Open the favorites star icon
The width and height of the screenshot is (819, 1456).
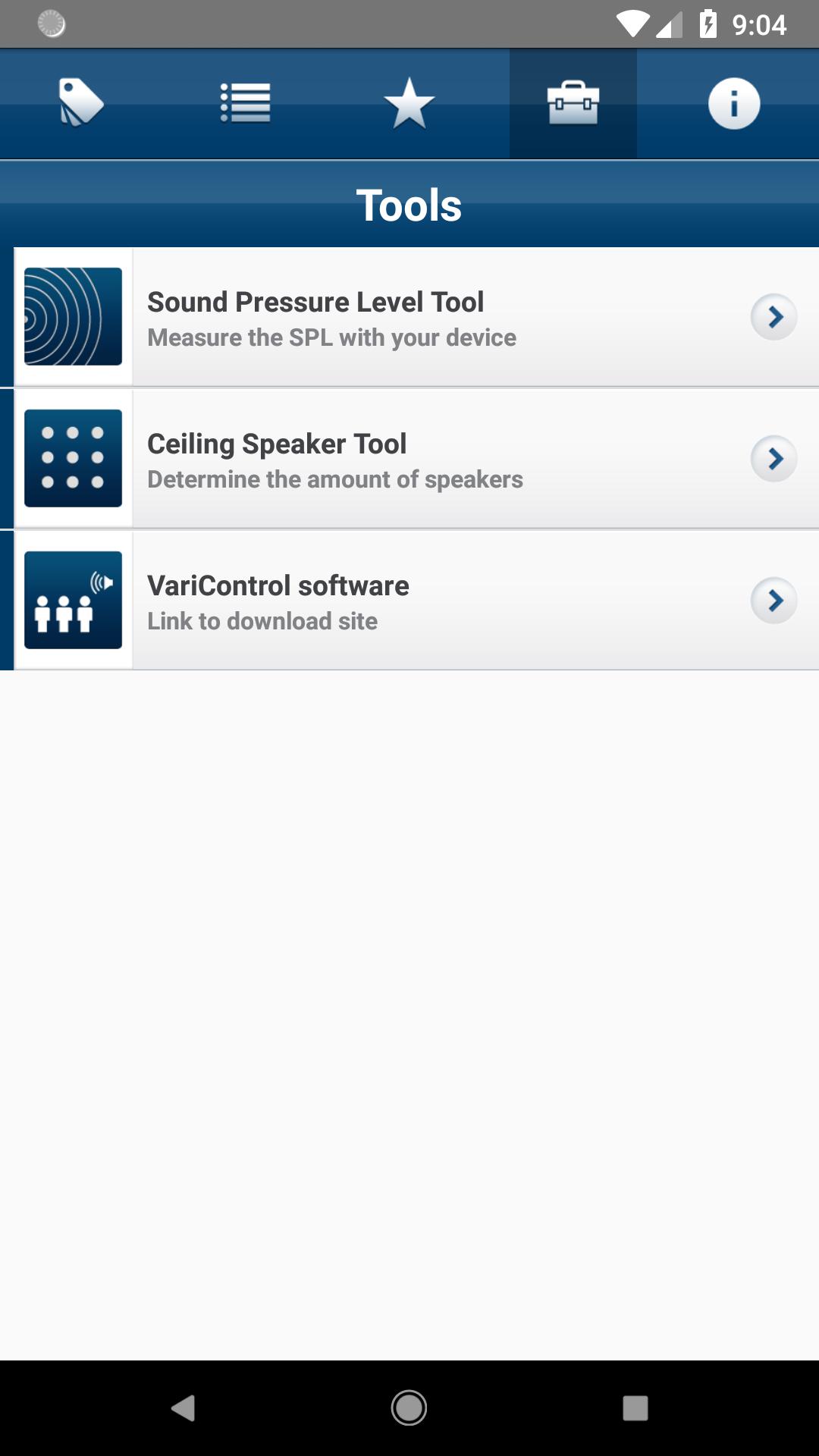point(409,104)
